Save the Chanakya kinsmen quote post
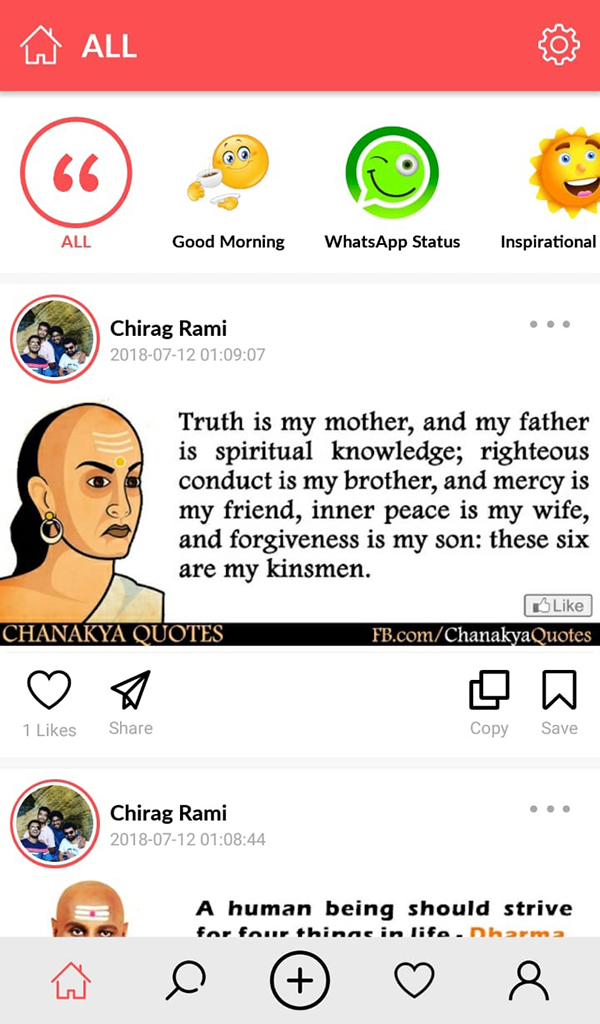Viewport: 600px width, 1024px height. (x=559, y=691)
